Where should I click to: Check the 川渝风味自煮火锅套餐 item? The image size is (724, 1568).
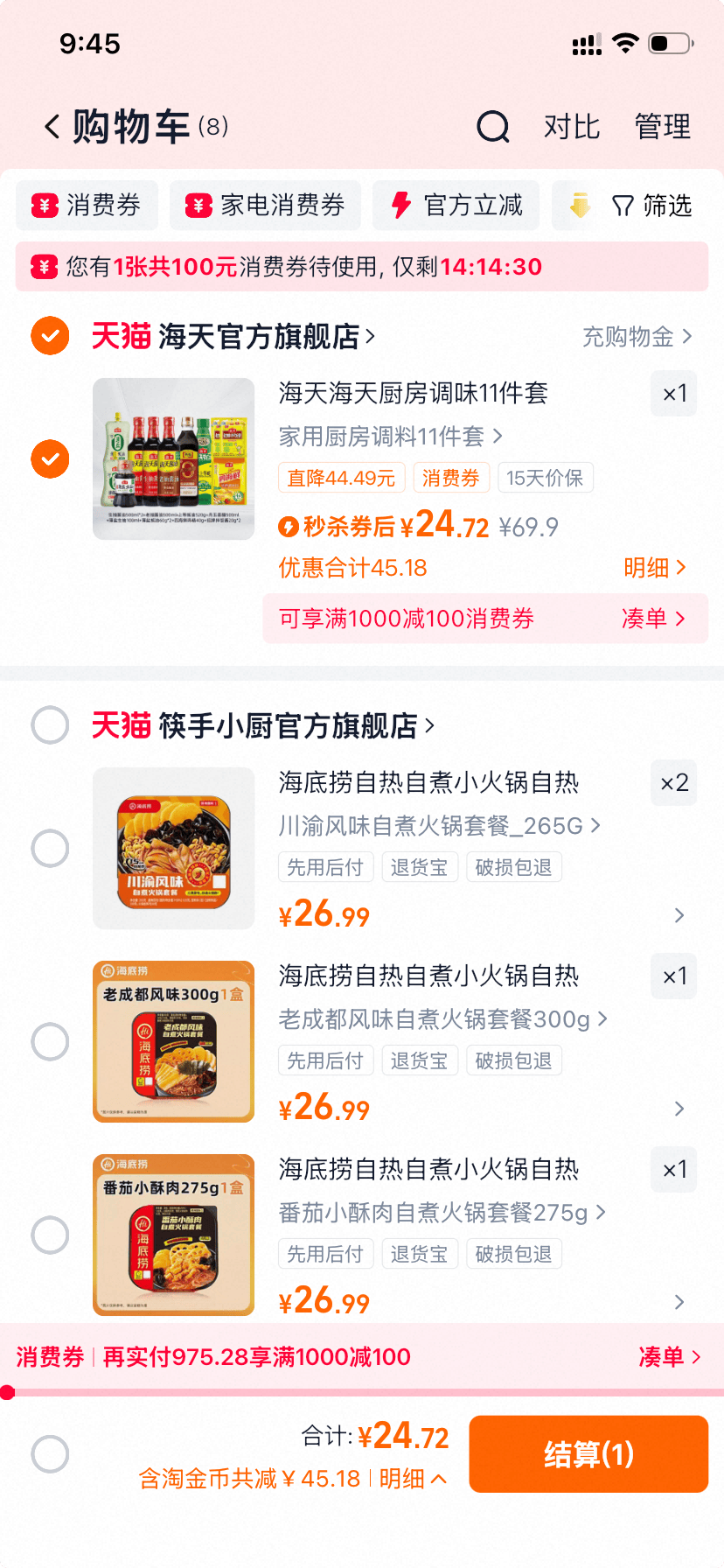point(50,848)
